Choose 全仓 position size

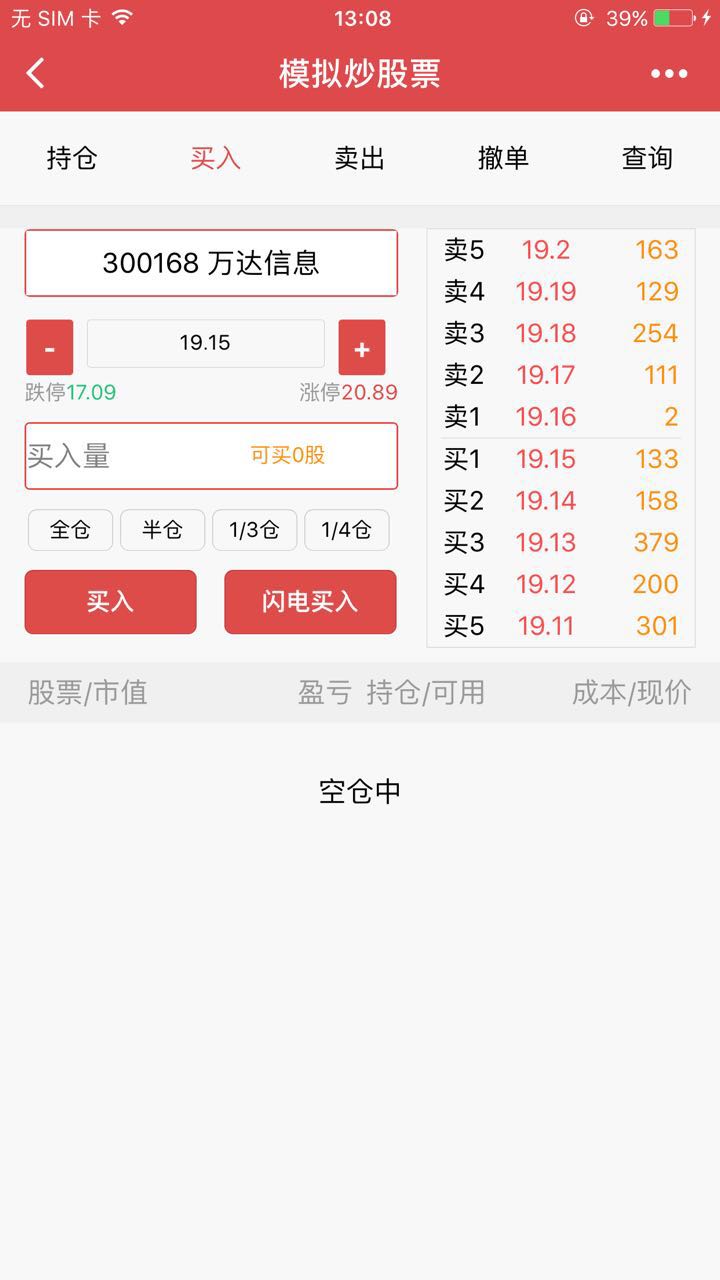[x=70, y=530]
